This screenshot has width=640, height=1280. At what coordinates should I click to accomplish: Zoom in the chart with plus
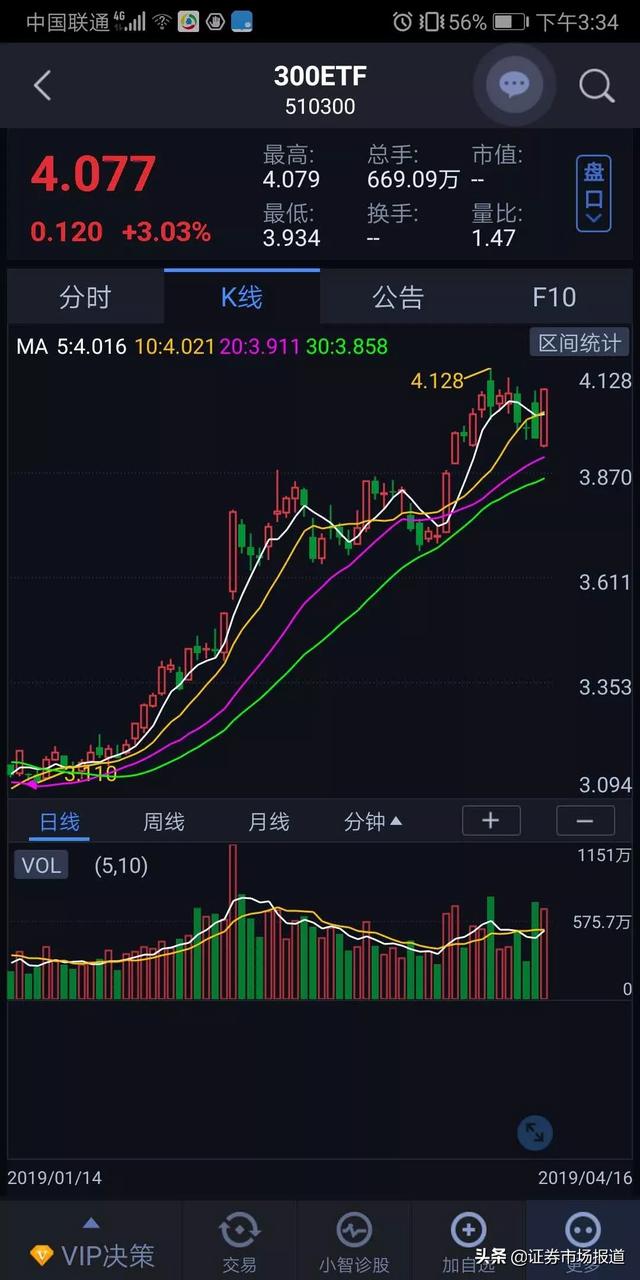tap(491, 821)
